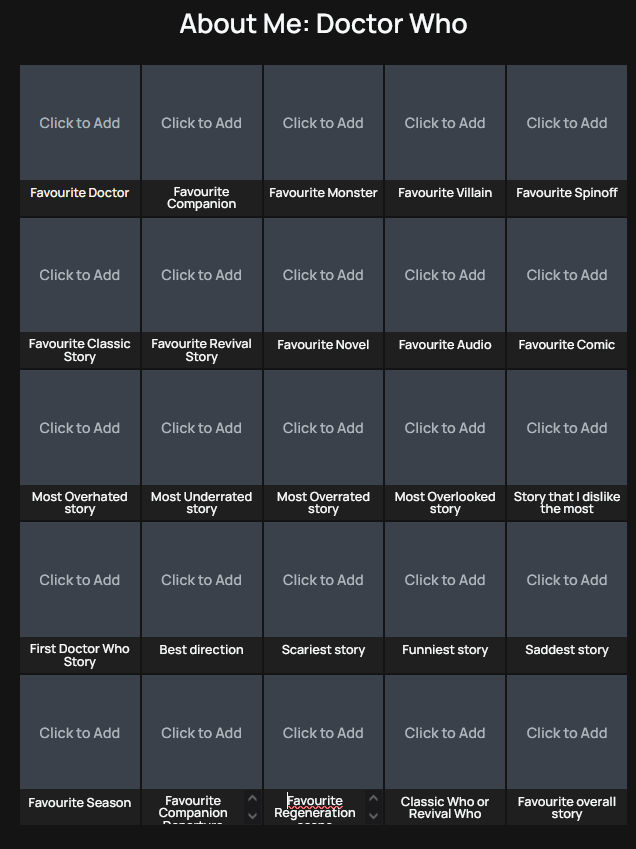
Task: Edit the Favourite Regeneration scene label
Action: (x=314, y=807)
